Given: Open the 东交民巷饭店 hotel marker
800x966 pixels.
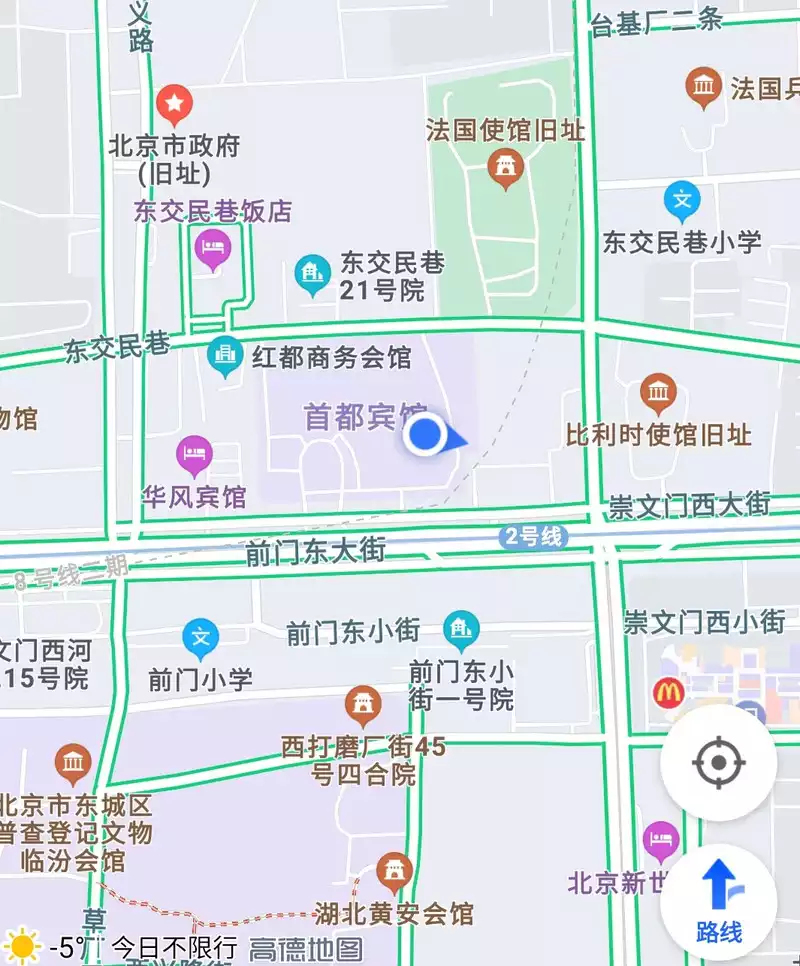Looking at the screenshot, I should pos(212,247).
